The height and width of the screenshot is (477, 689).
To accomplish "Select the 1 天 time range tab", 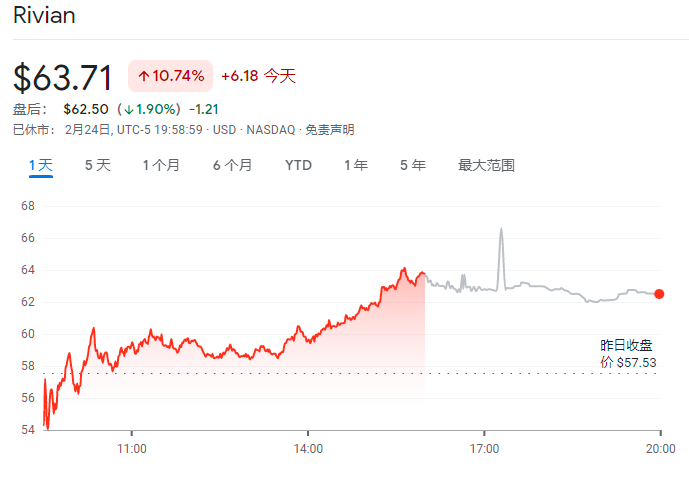I will click(x=41, y=165).
